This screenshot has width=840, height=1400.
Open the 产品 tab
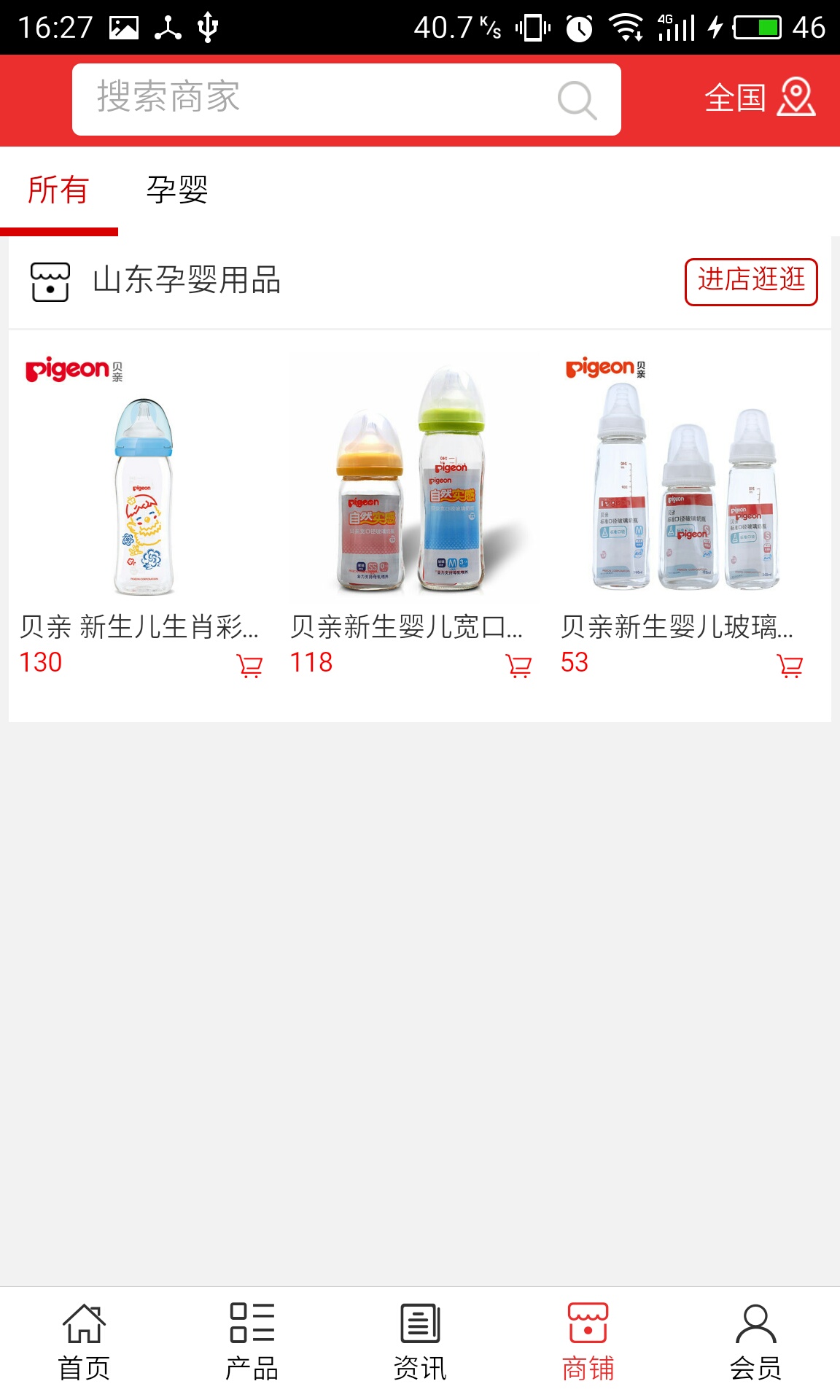(x=252, y=1342)
